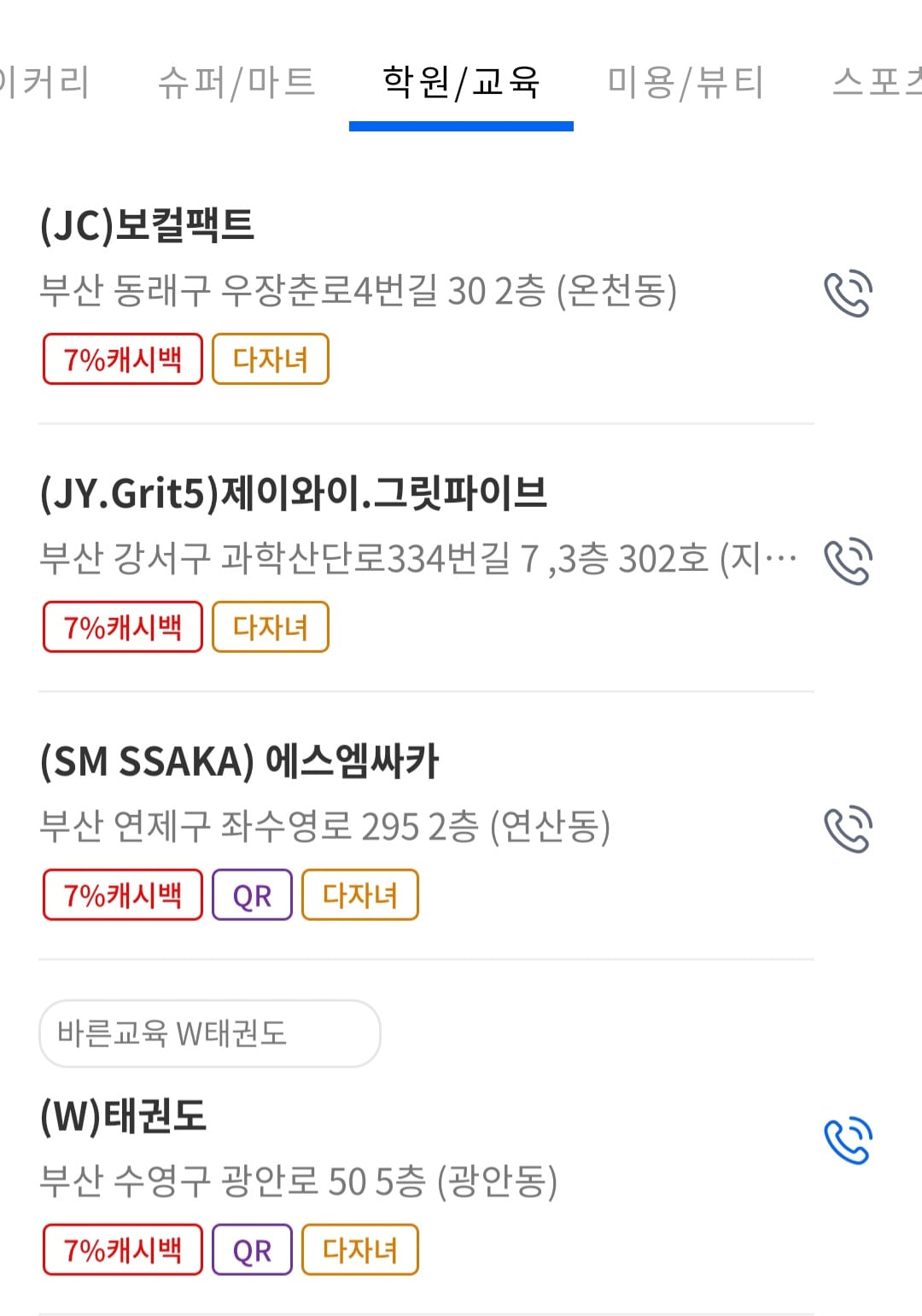This screenshot has height=1316, width=922.
Task: Tap the QR badge under (W)태권도
Action: click(251, 1249)
